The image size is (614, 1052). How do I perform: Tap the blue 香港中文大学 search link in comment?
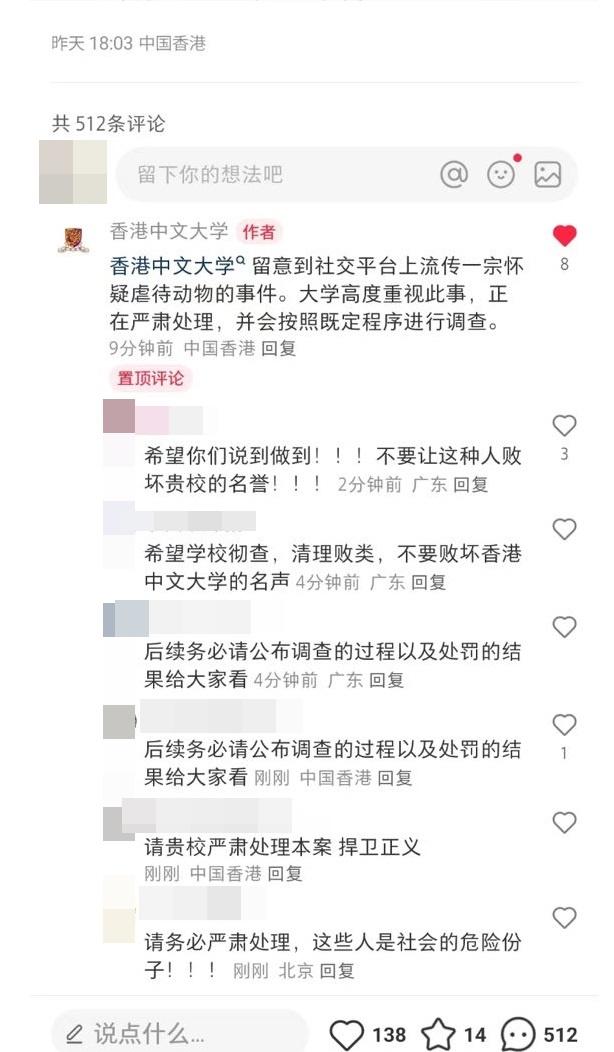176,266
